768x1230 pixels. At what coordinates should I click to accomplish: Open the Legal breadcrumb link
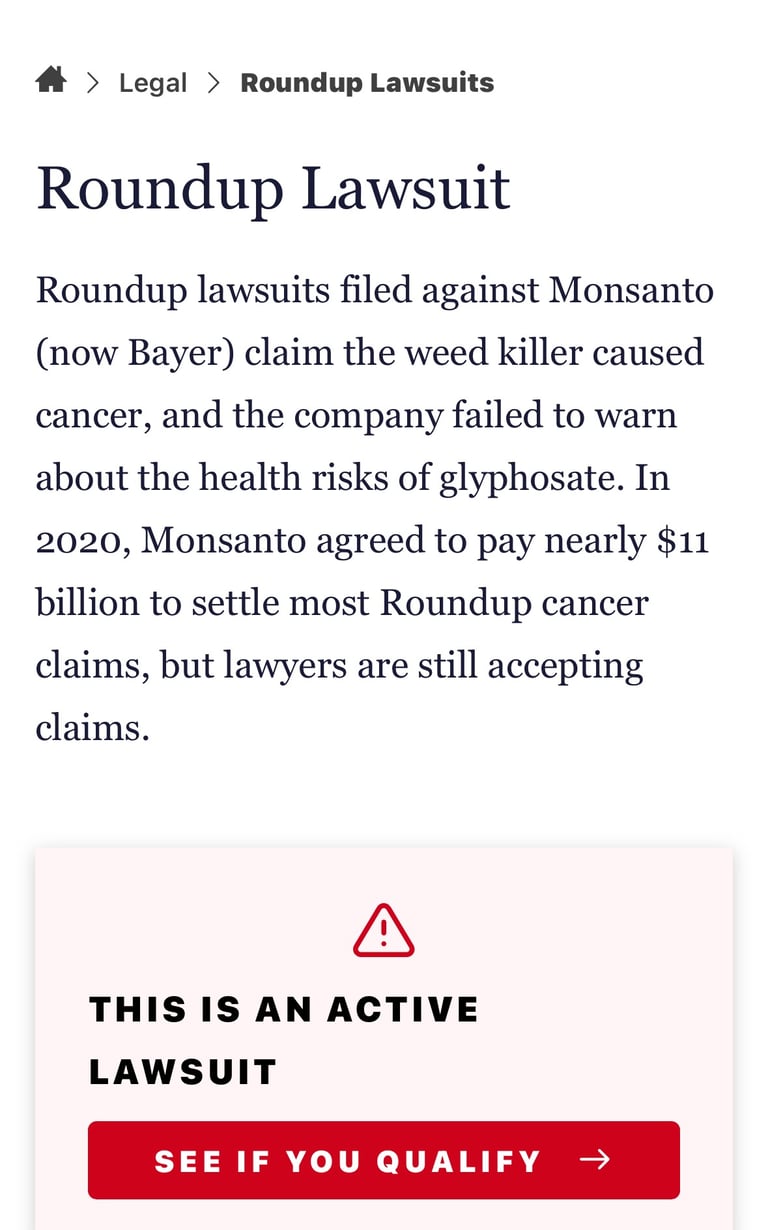153,83
